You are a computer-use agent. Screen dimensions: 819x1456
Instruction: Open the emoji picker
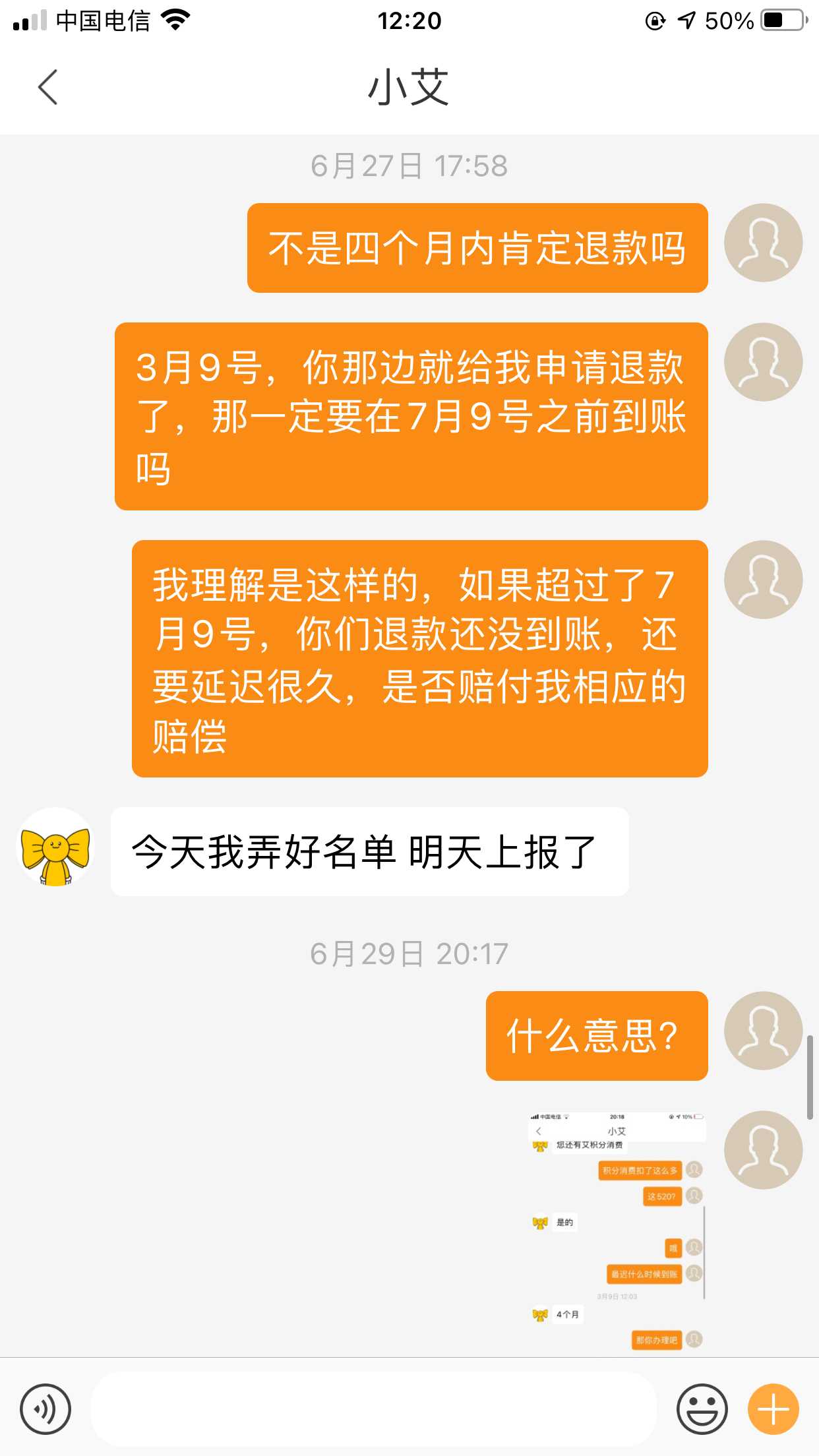tap(702, 1409)
